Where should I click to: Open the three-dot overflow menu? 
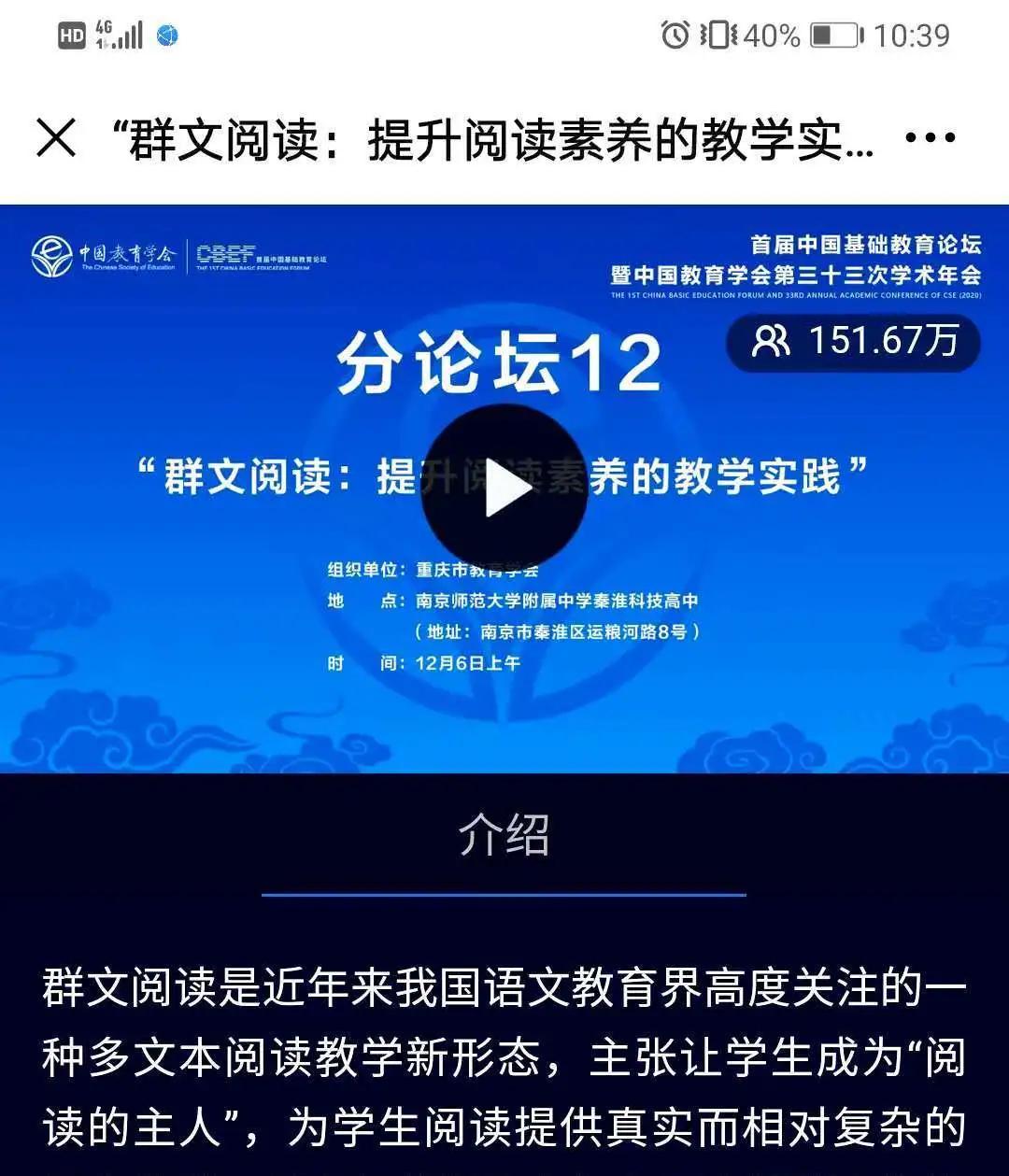[x=931, y=137]
